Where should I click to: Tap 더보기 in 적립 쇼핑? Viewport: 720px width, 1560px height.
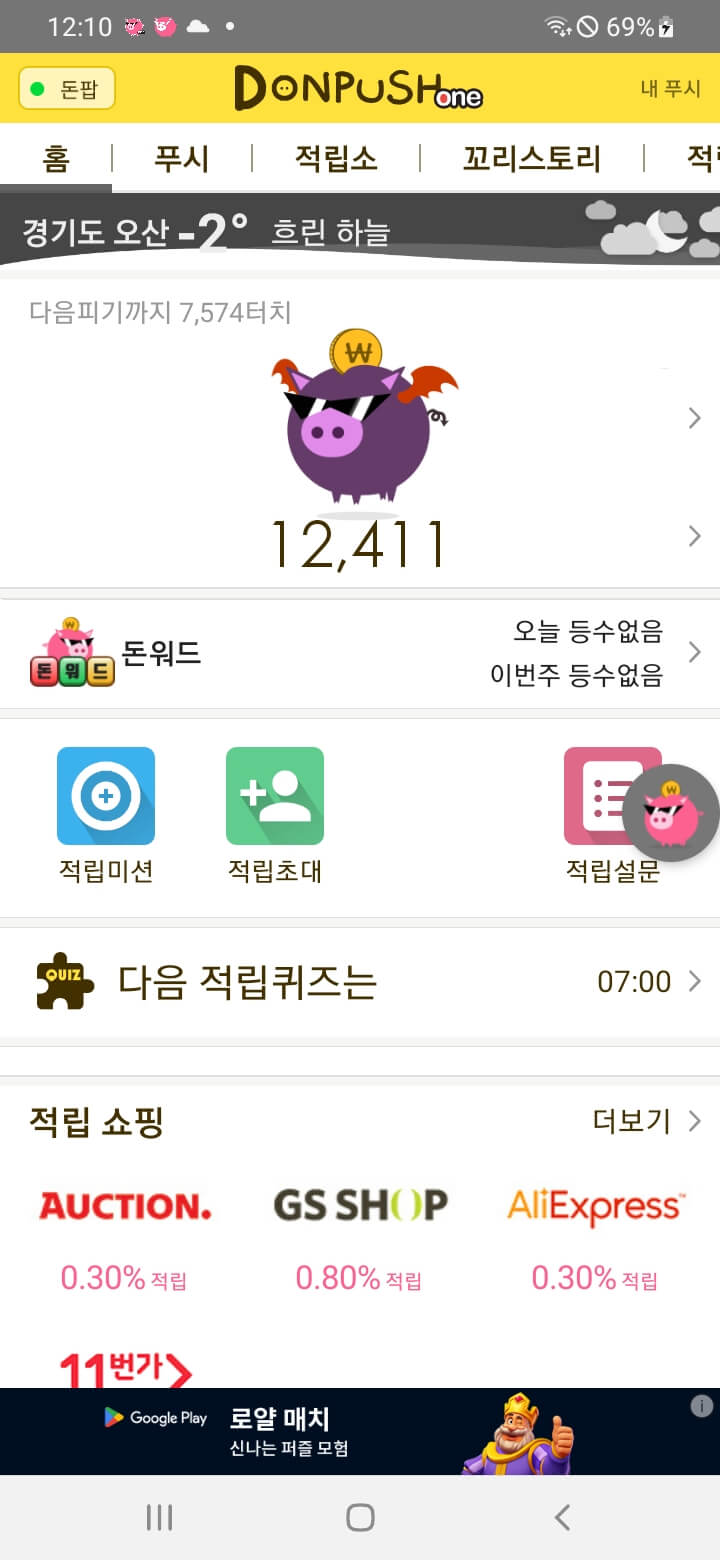point(646,1121)
